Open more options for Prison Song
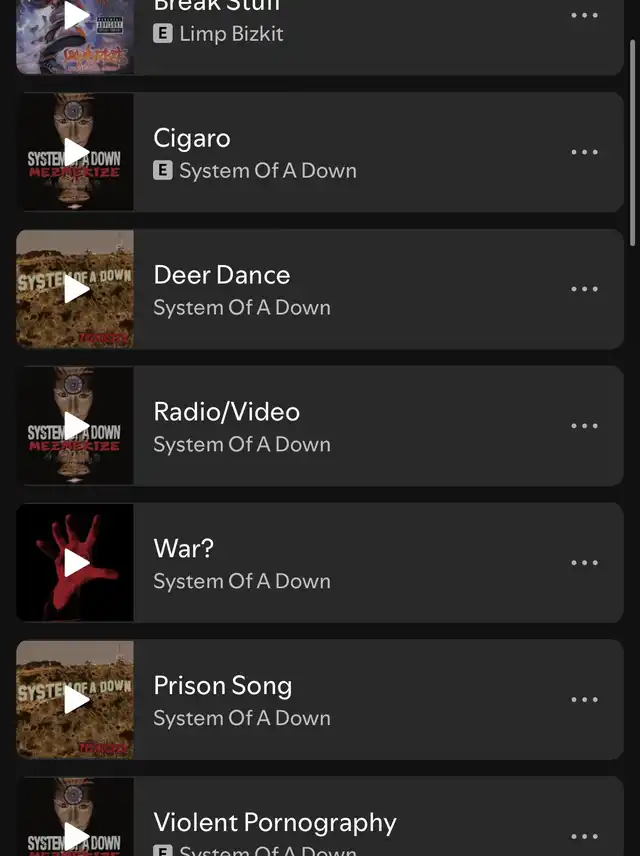The width and height of the screenshot is (640, 856). pos(584,700)
